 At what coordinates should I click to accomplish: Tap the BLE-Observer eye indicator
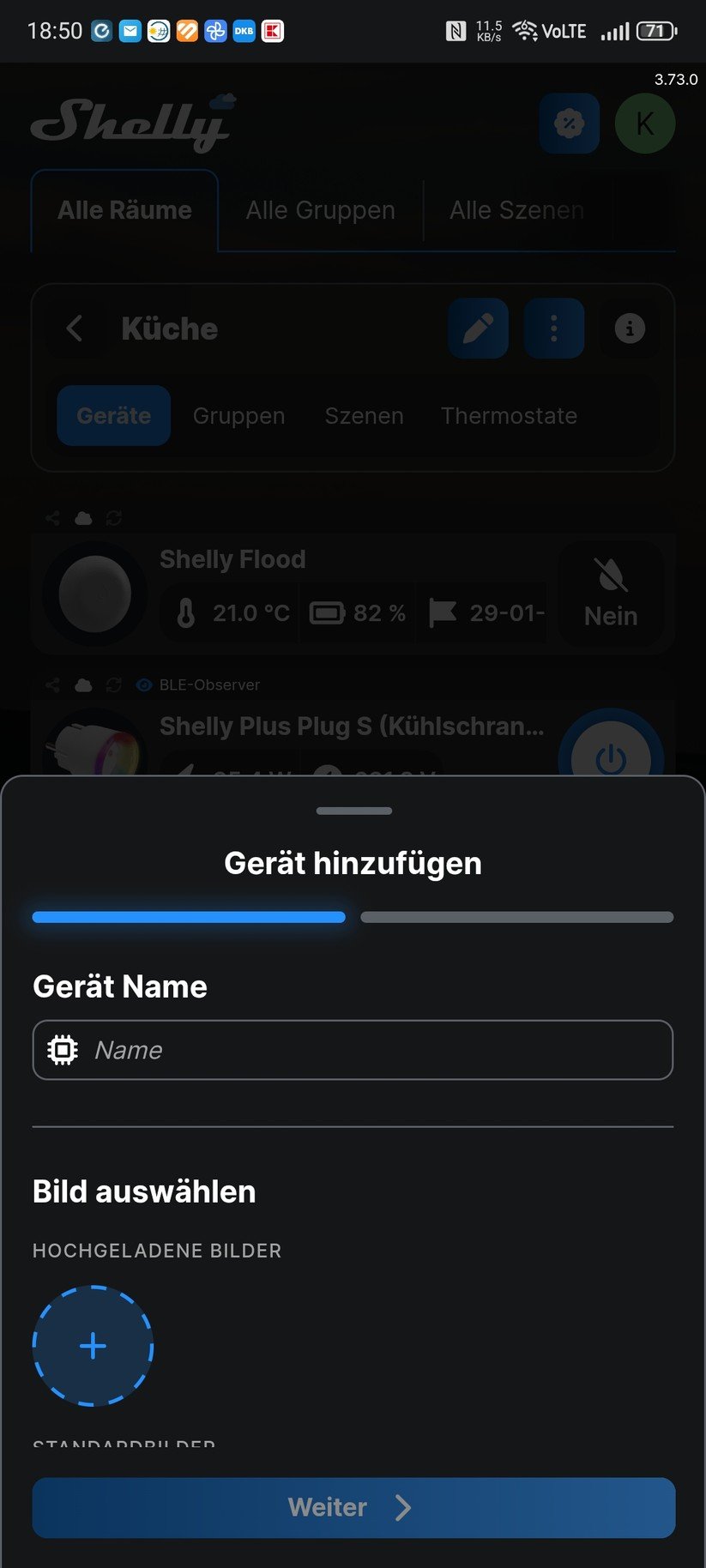tap(142, 684)
